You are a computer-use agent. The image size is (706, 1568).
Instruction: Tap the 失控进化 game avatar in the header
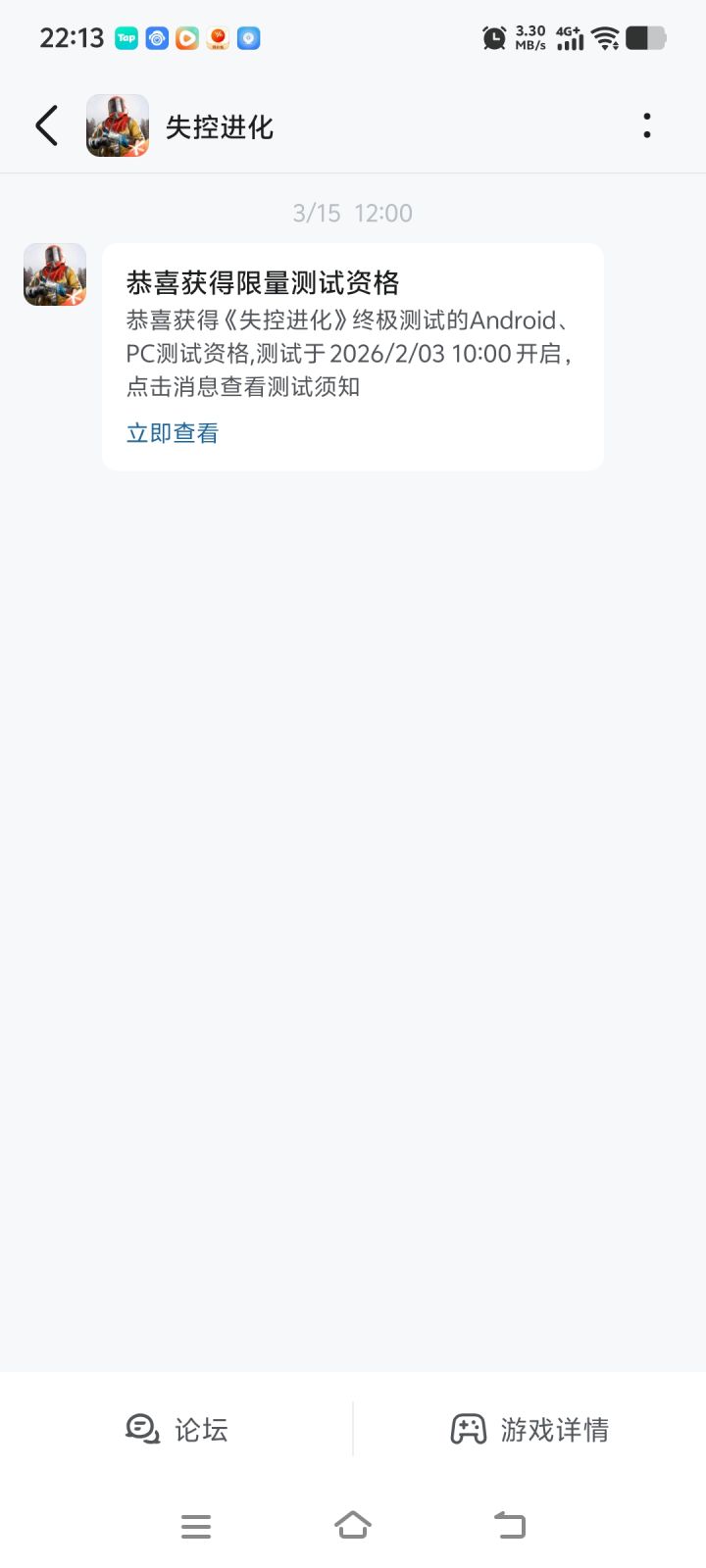click(x=117, y=125)
